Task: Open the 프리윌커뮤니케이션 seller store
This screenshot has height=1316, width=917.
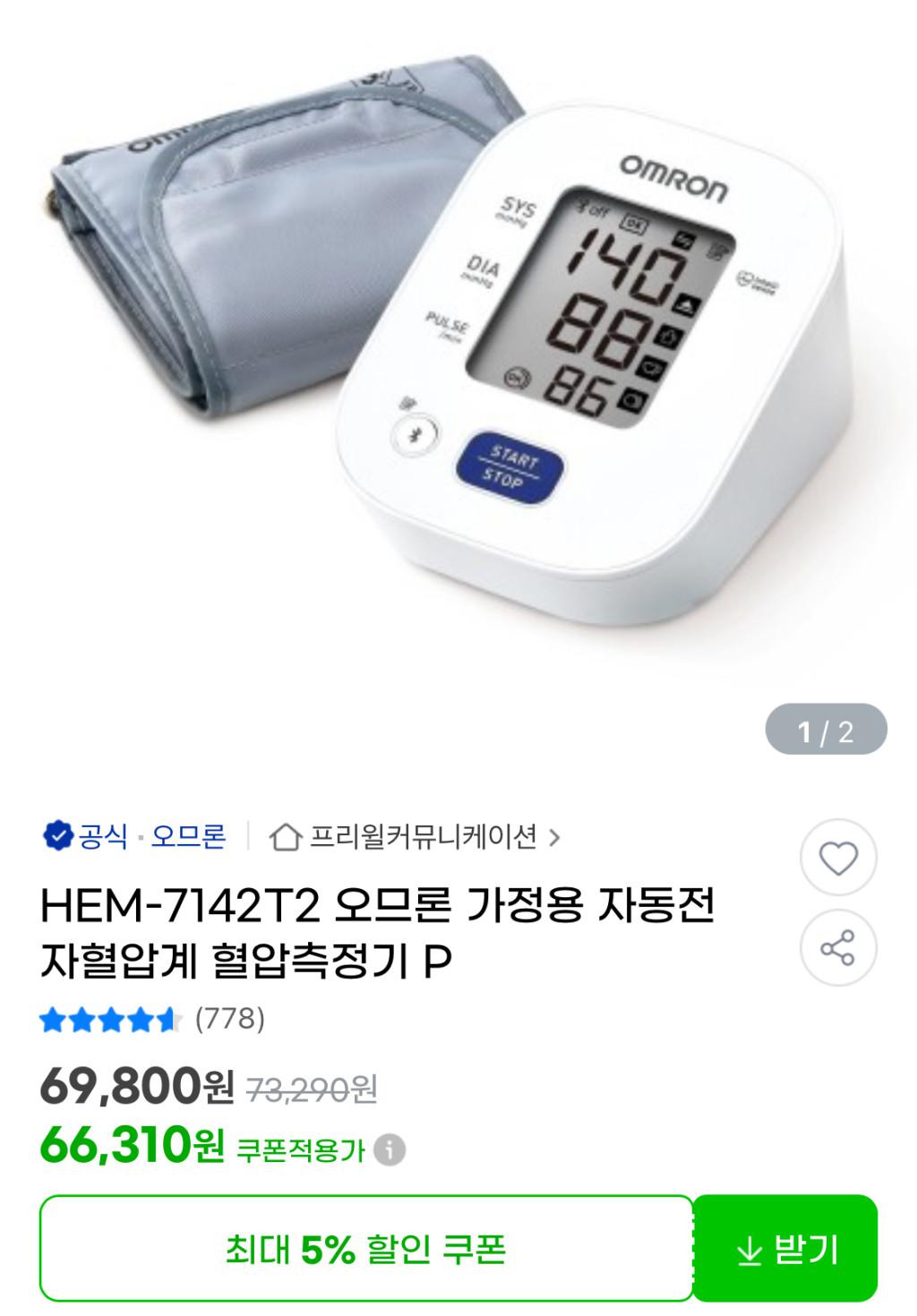Action: coord(416,837)
